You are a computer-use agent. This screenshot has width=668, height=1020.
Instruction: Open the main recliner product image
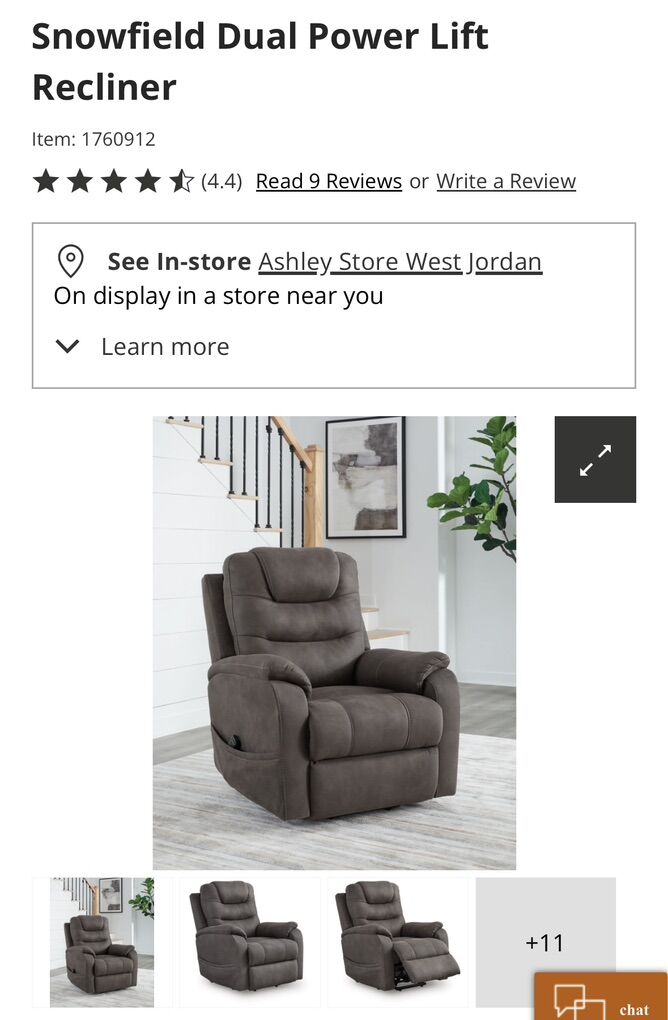point(334,642)
